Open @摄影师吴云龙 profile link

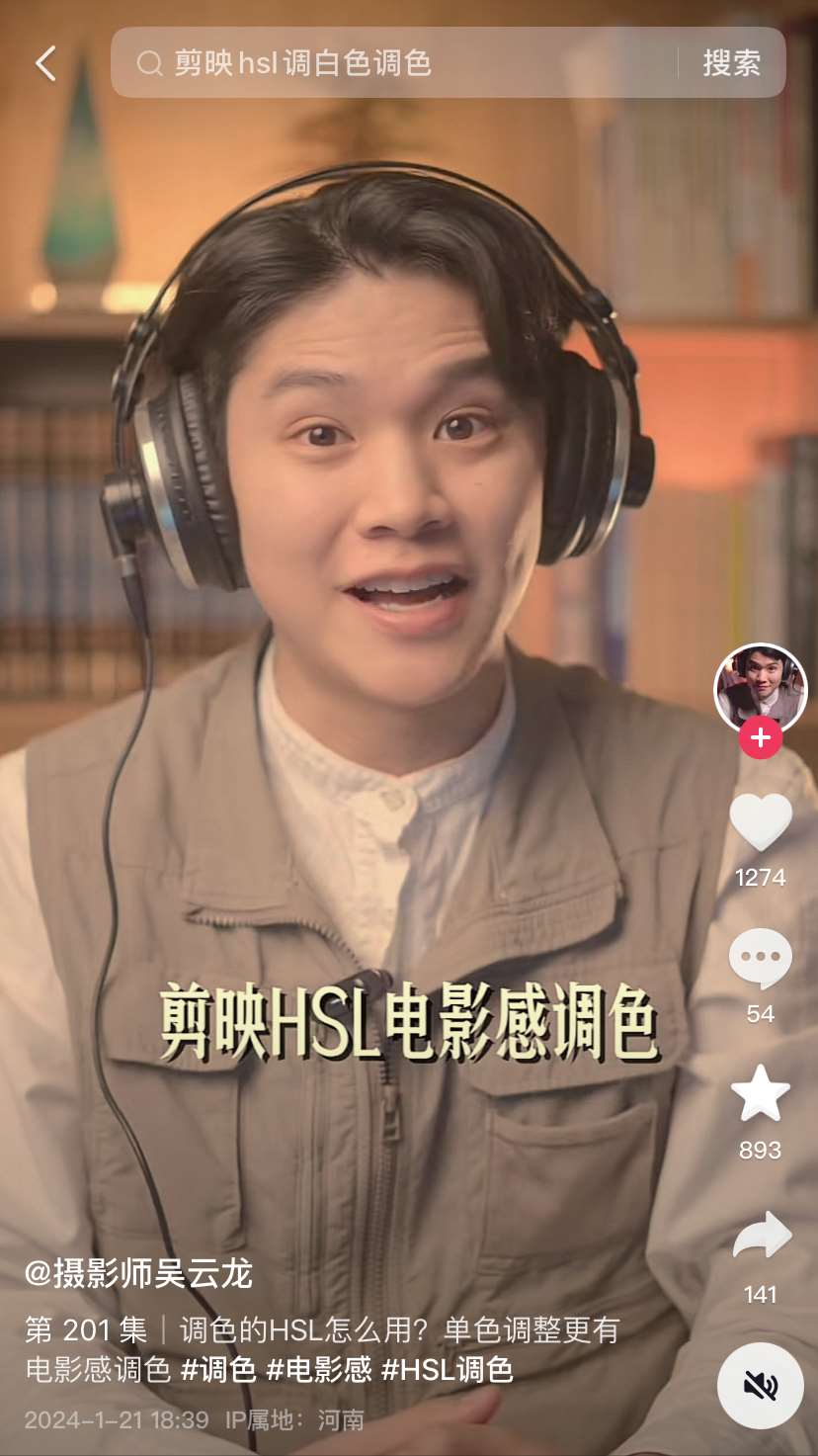click(138, 1274)
